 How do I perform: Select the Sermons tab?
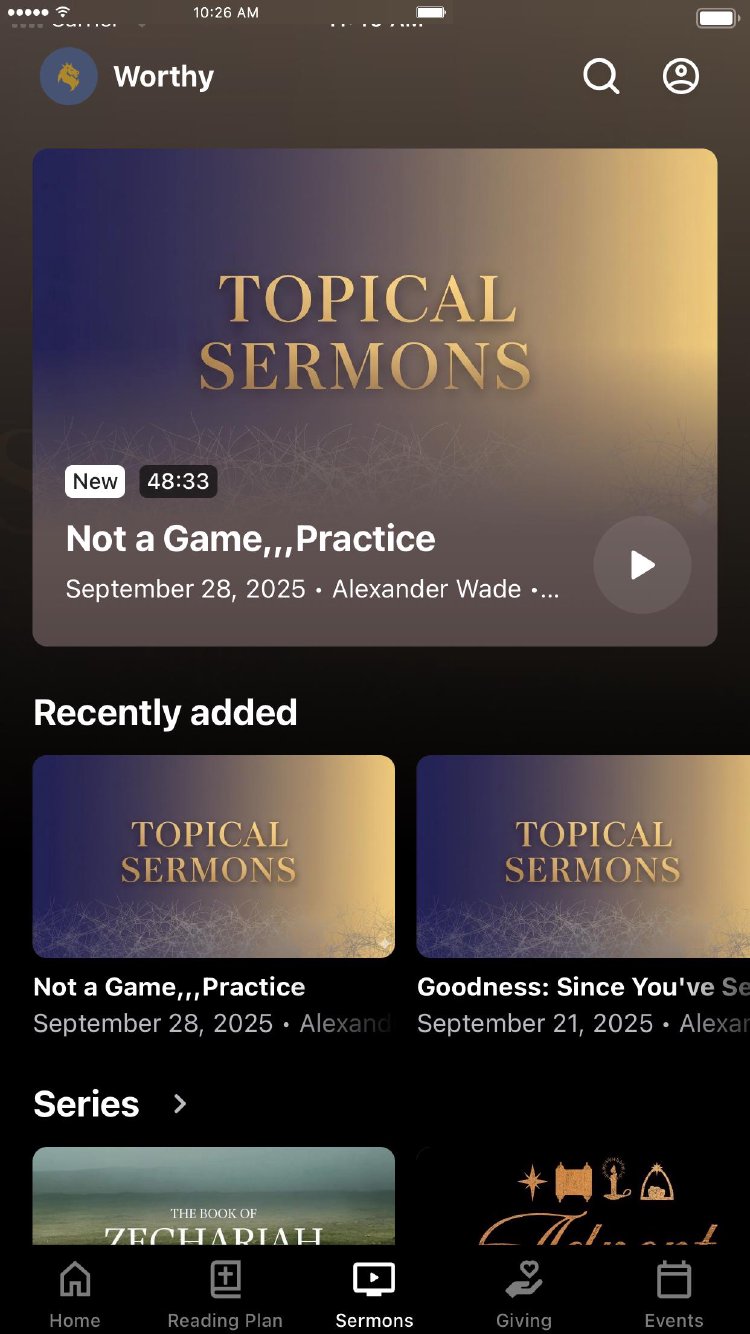point(374,1294)
